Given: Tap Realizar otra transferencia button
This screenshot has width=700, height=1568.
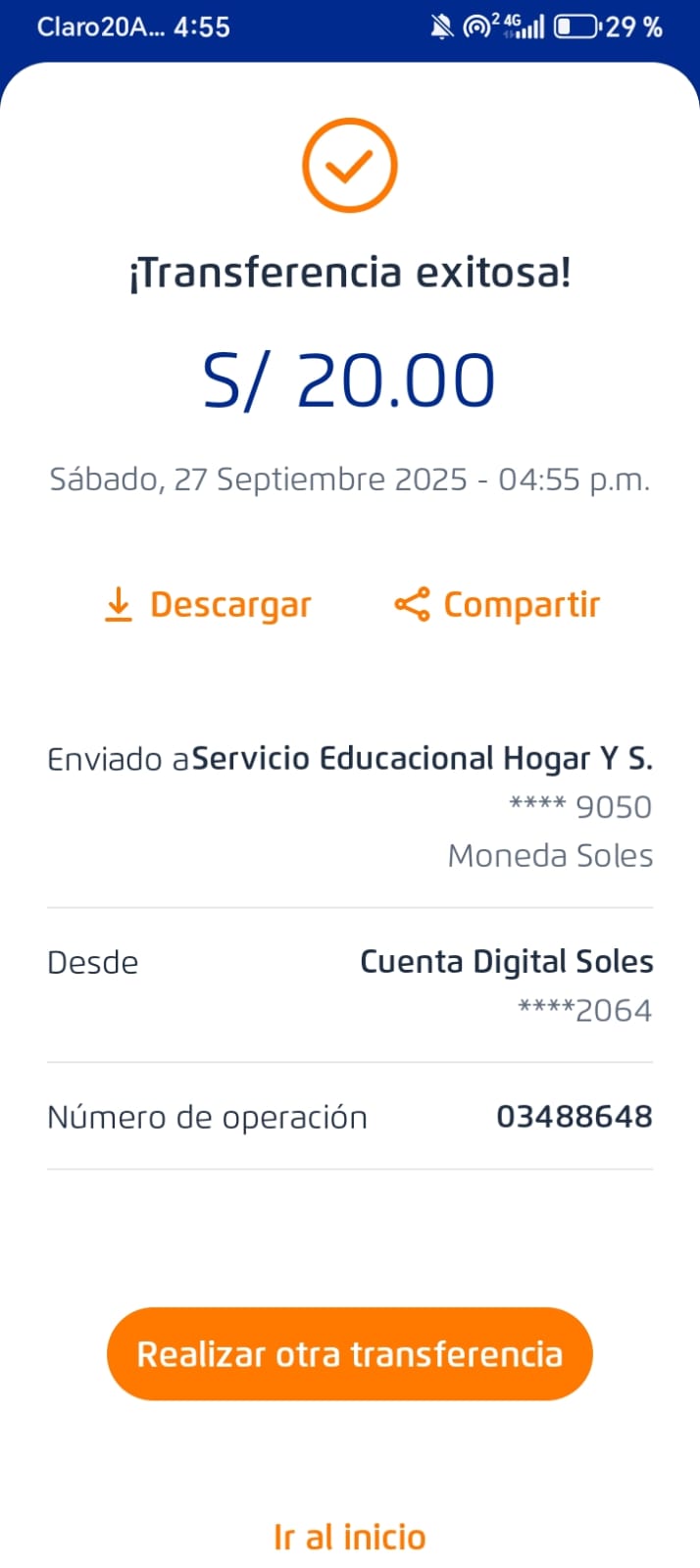Looking at the screenshot, I should pos(349,1353).
